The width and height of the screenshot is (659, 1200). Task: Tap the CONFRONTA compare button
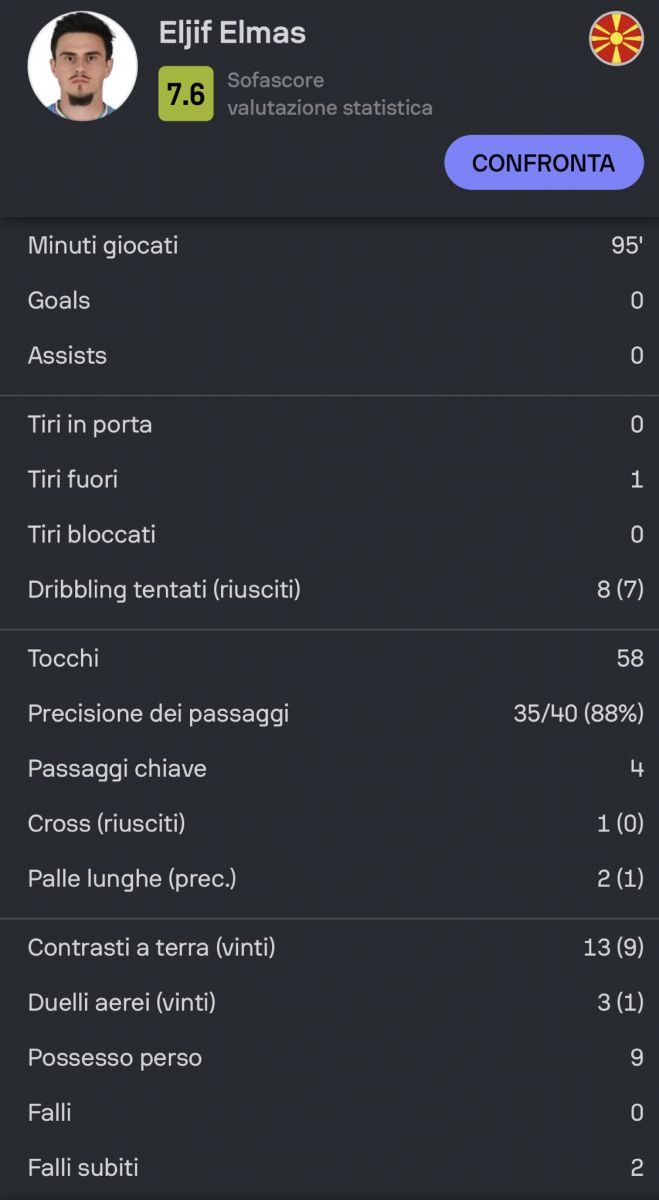tap(544, 162)
